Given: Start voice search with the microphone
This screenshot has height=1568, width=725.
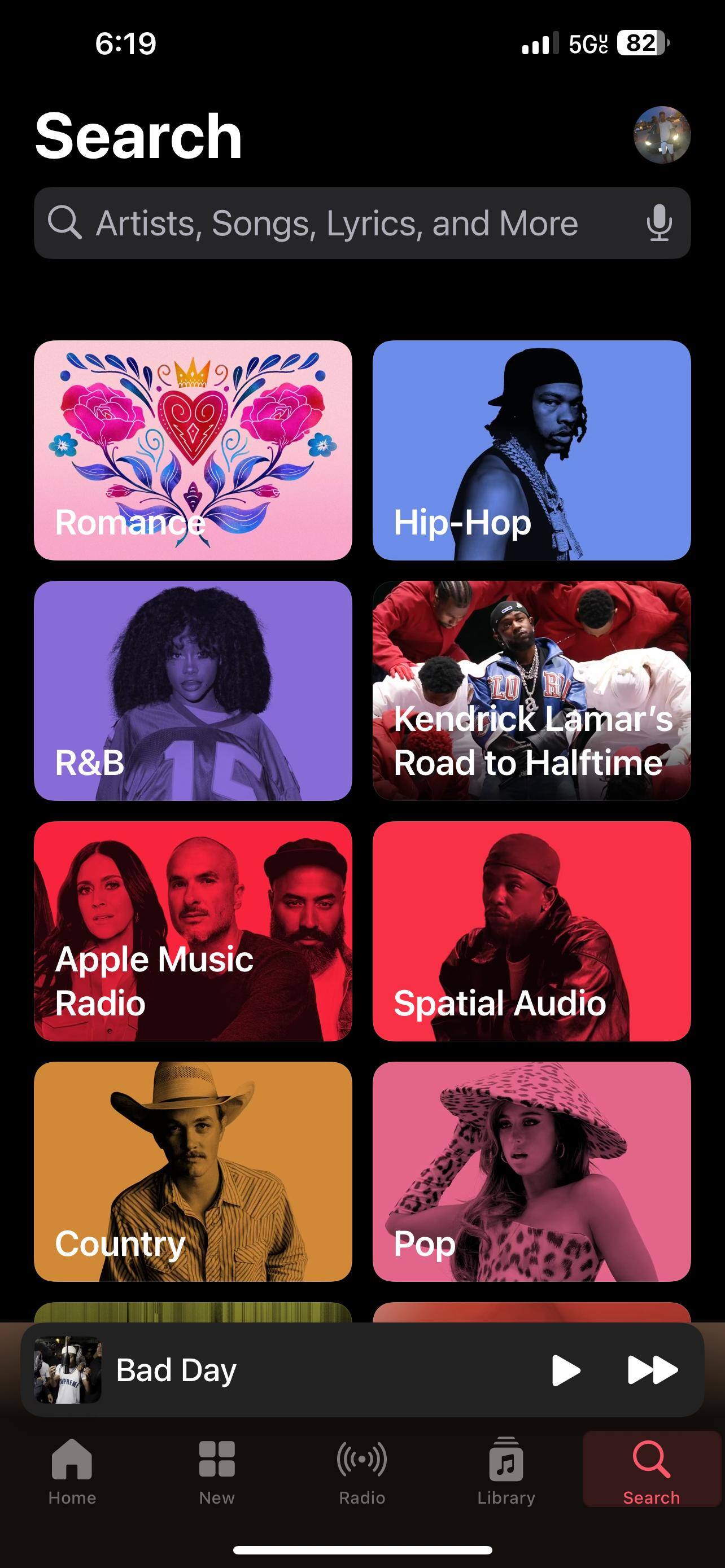Looking at the screenshot, I should pos(658,223).
